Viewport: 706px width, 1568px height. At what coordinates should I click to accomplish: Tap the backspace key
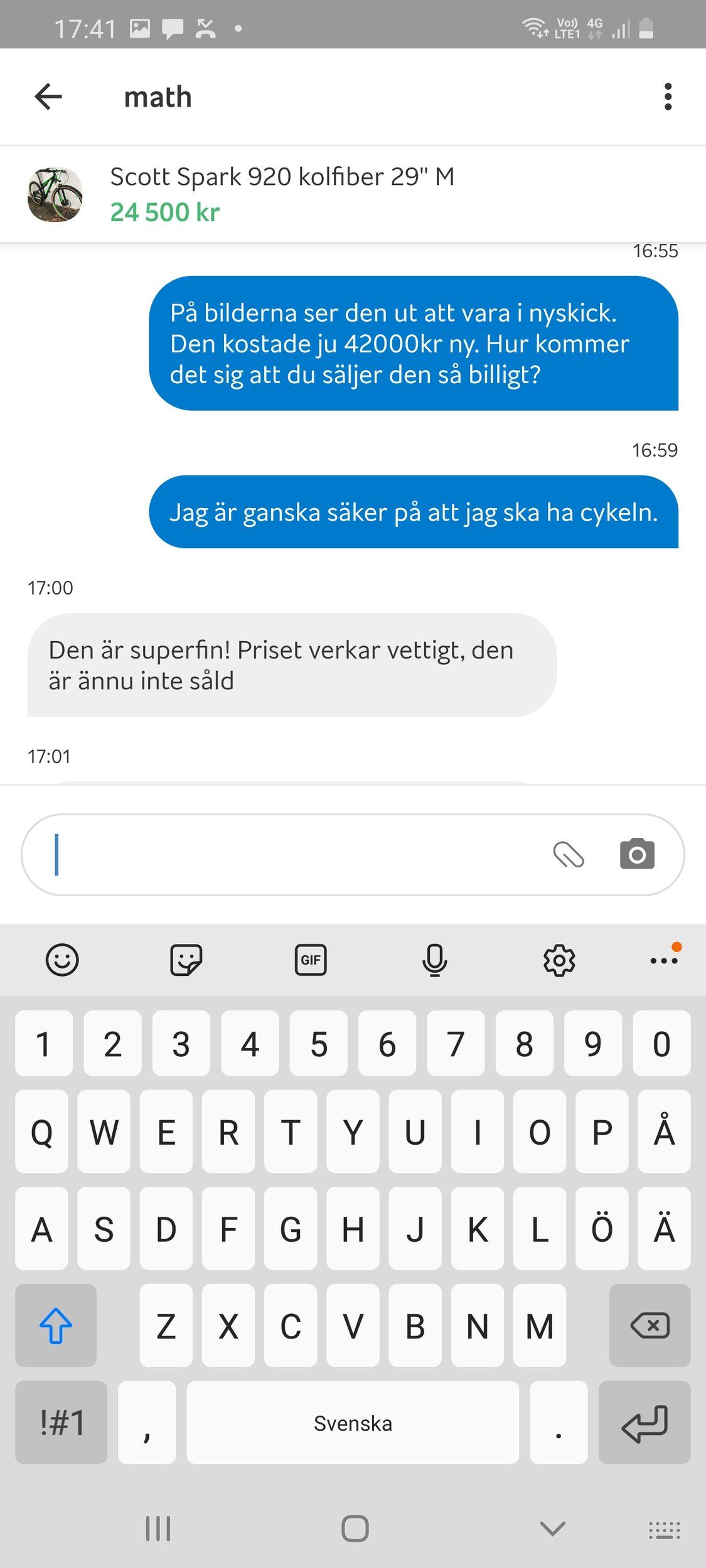(x=650, y=1325)
